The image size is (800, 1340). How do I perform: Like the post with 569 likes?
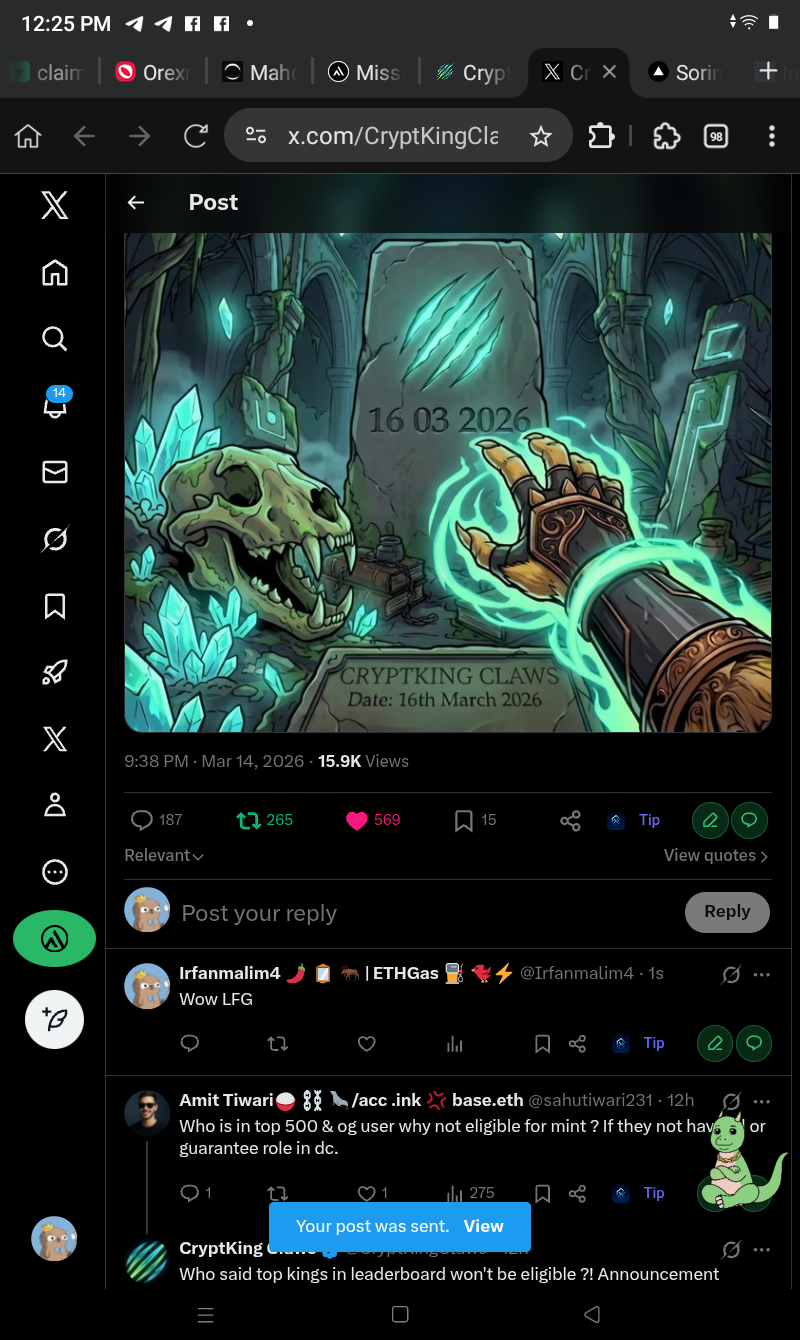[x=357, y=820]
